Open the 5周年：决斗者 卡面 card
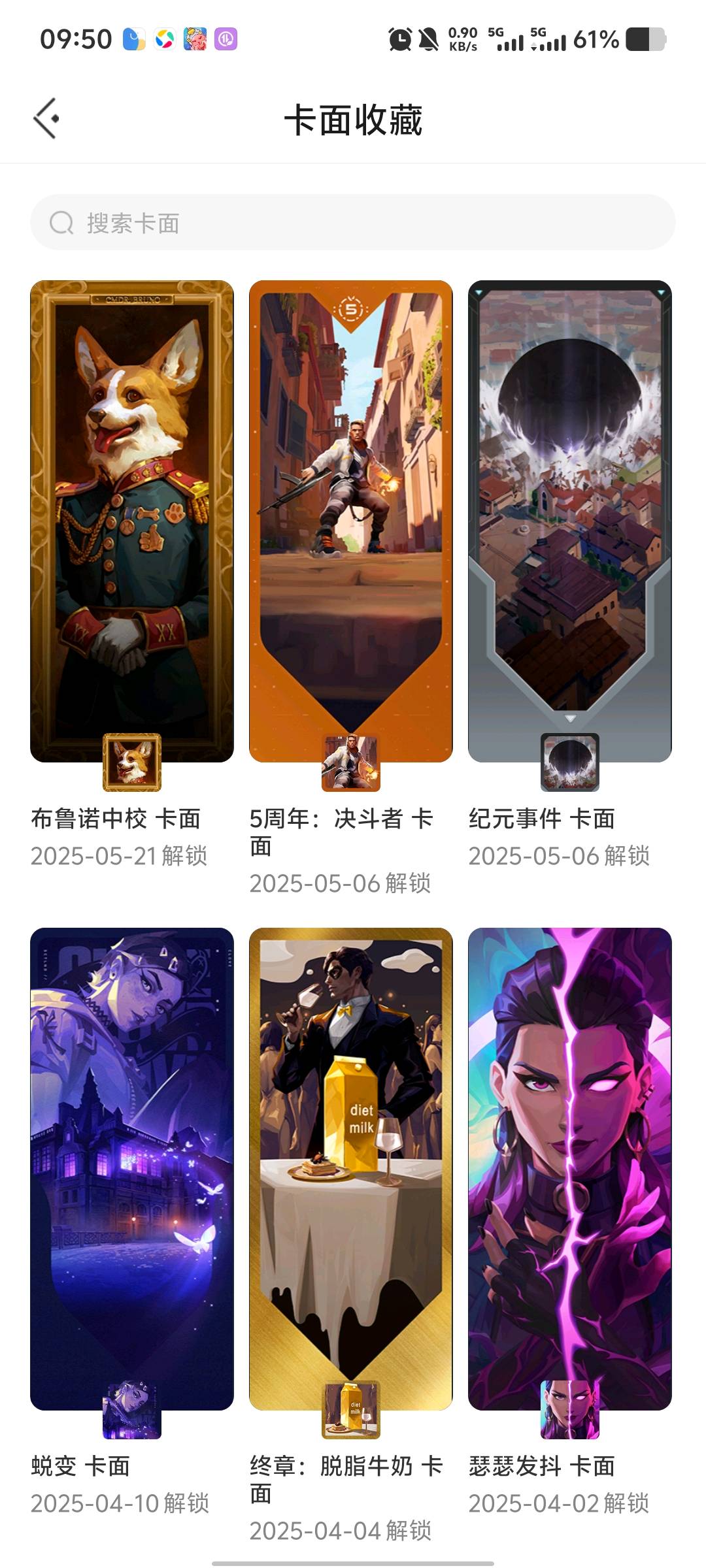Screen dimensions: 706x1568 click(x=351, y=521)
